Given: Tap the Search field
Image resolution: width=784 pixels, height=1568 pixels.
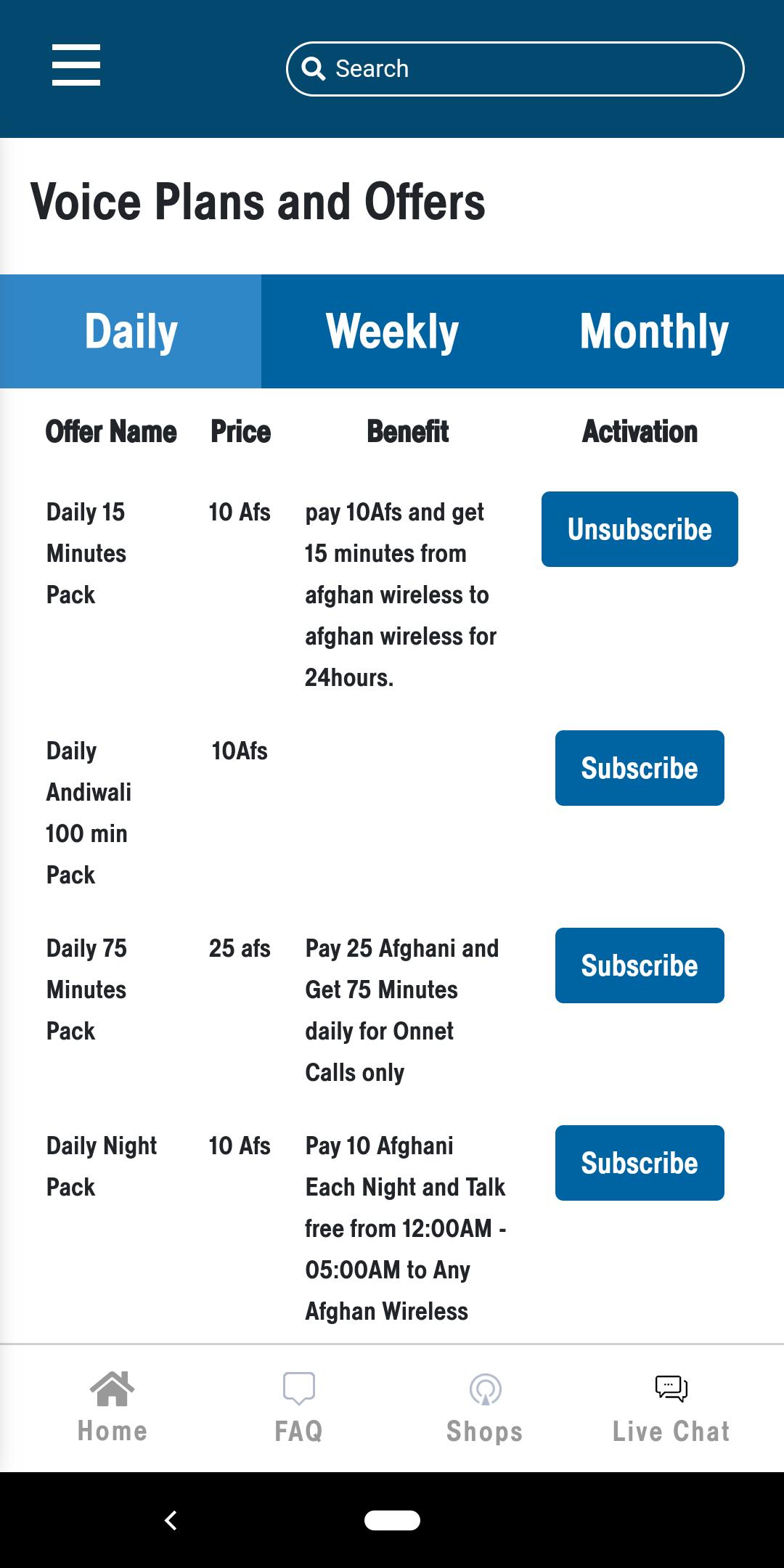Looking at the screenshot, I should [x=515, y=69].
